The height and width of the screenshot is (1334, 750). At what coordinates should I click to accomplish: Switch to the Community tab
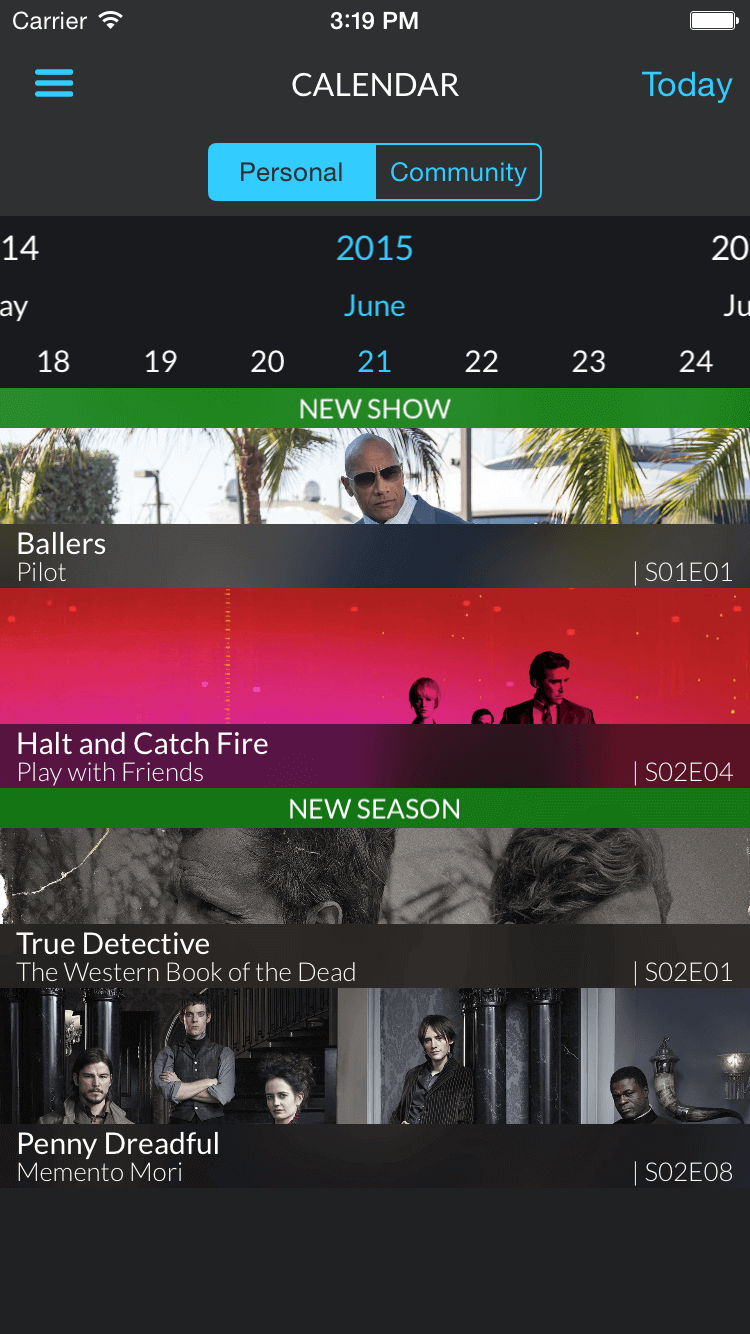pyautogui.click(x=458, y=172)
